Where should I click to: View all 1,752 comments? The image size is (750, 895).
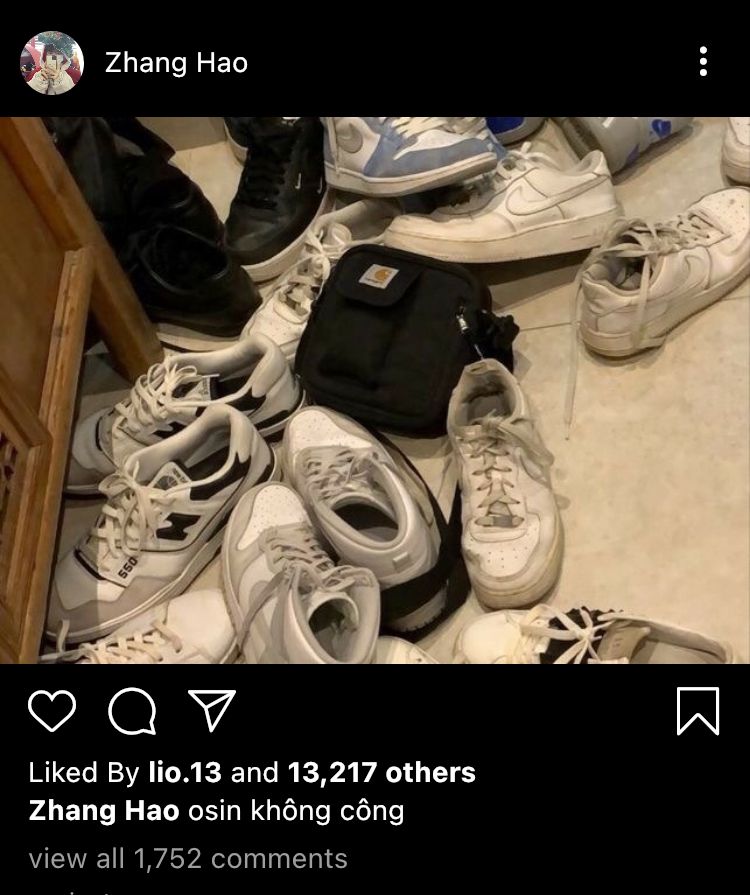[x=188, y=858]
